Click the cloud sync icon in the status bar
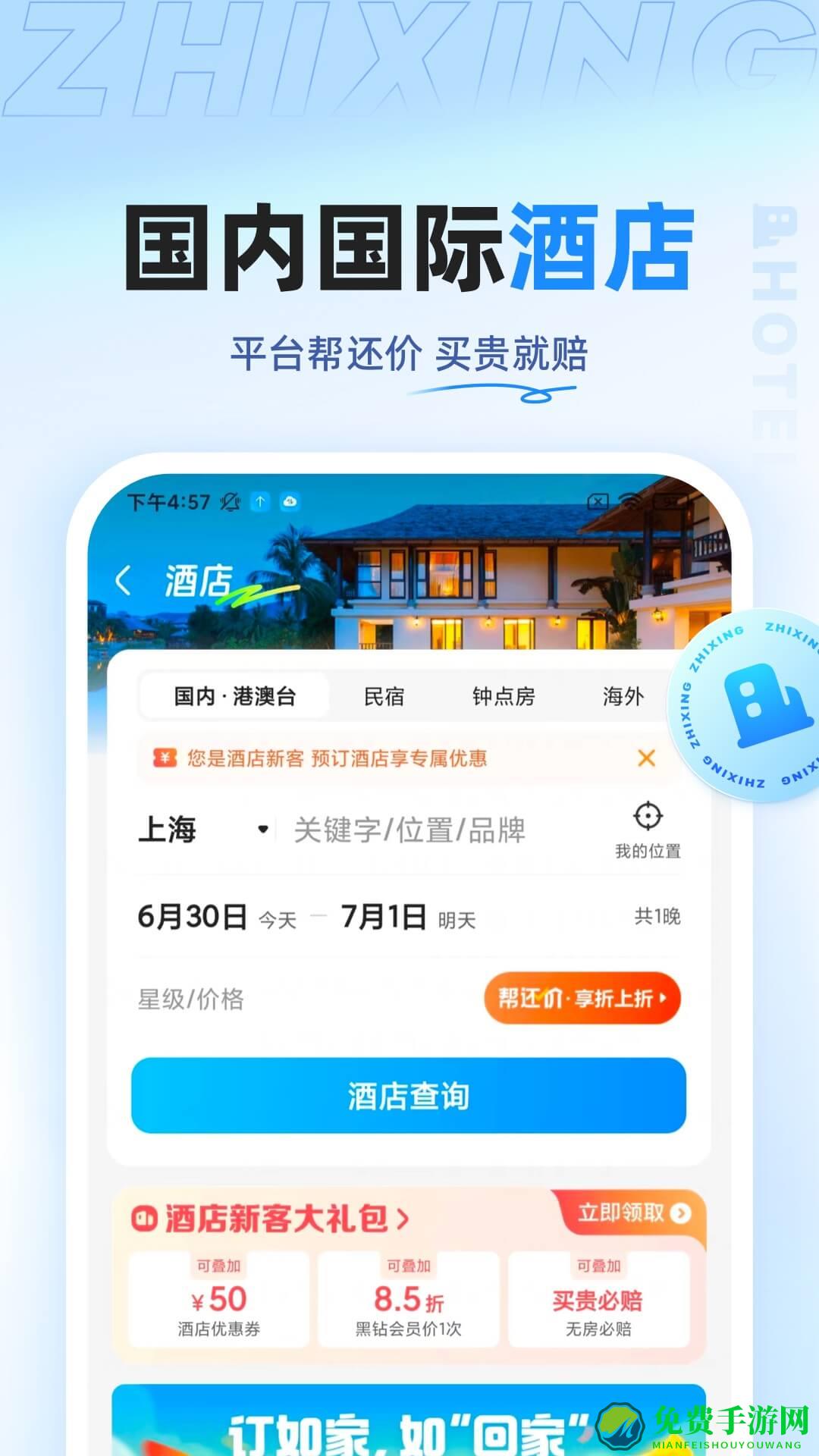The height and width of the screenshot is (1456, 819). 290,503
